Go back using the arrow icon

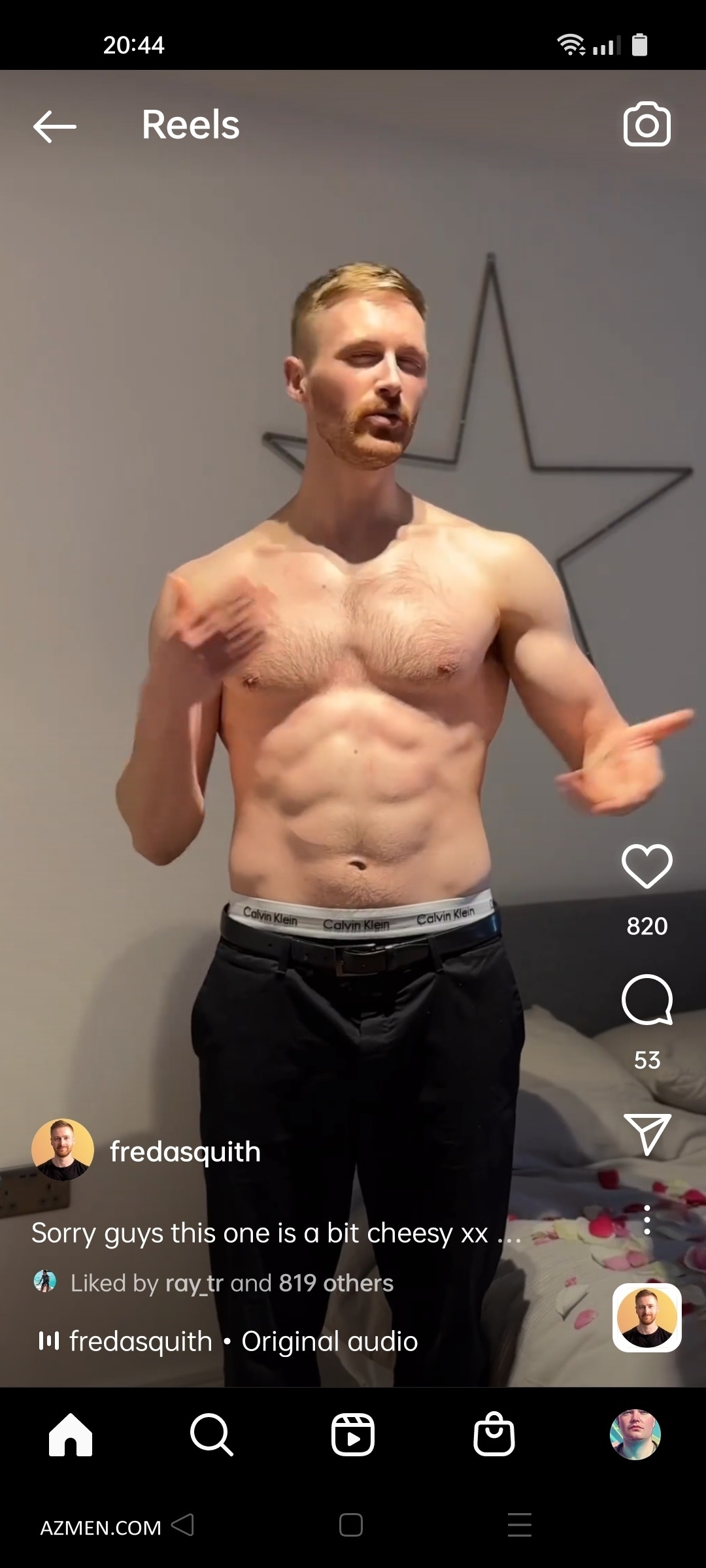point(55,126)
